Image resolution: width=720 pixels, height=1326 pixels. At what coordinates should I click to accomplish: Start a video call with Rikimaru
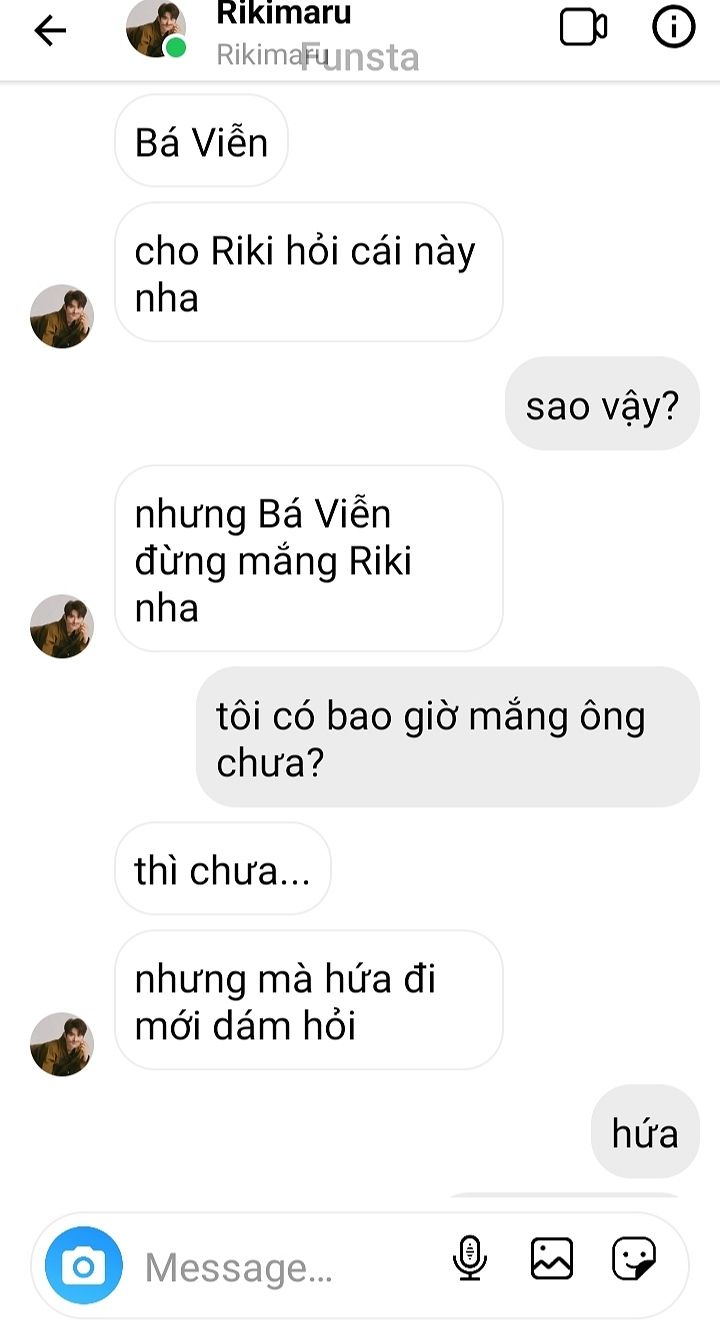(583, 29)
